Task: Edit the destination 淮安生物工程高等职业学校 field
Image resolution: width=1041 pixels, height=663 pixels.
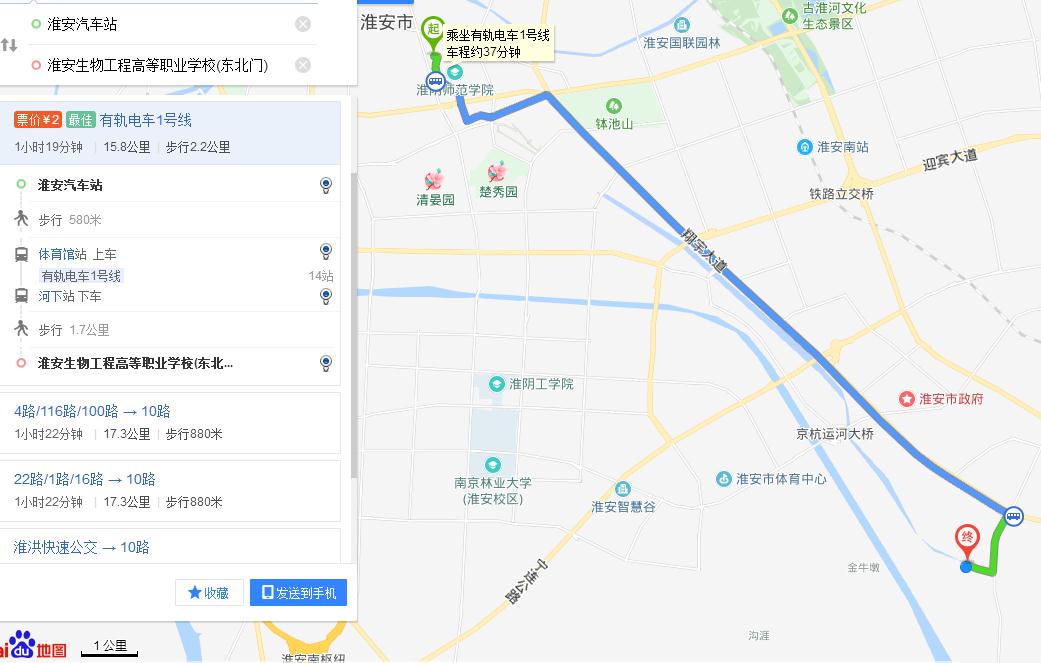Action: pos(160,65)
